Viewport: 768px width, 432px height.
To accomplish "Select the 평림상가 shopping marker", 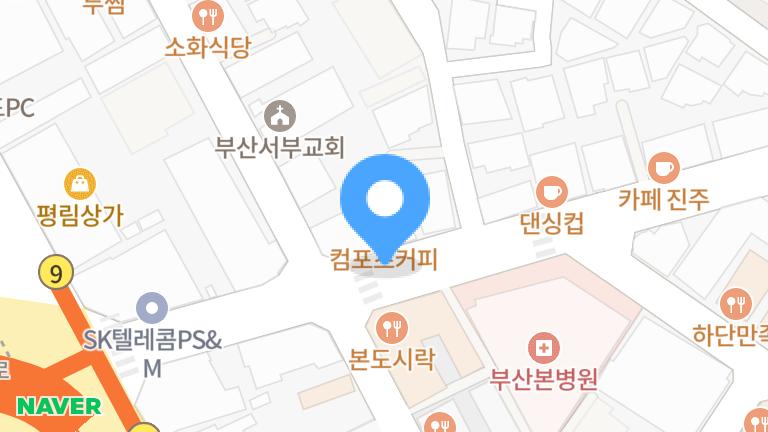I will tap(79, 183).
